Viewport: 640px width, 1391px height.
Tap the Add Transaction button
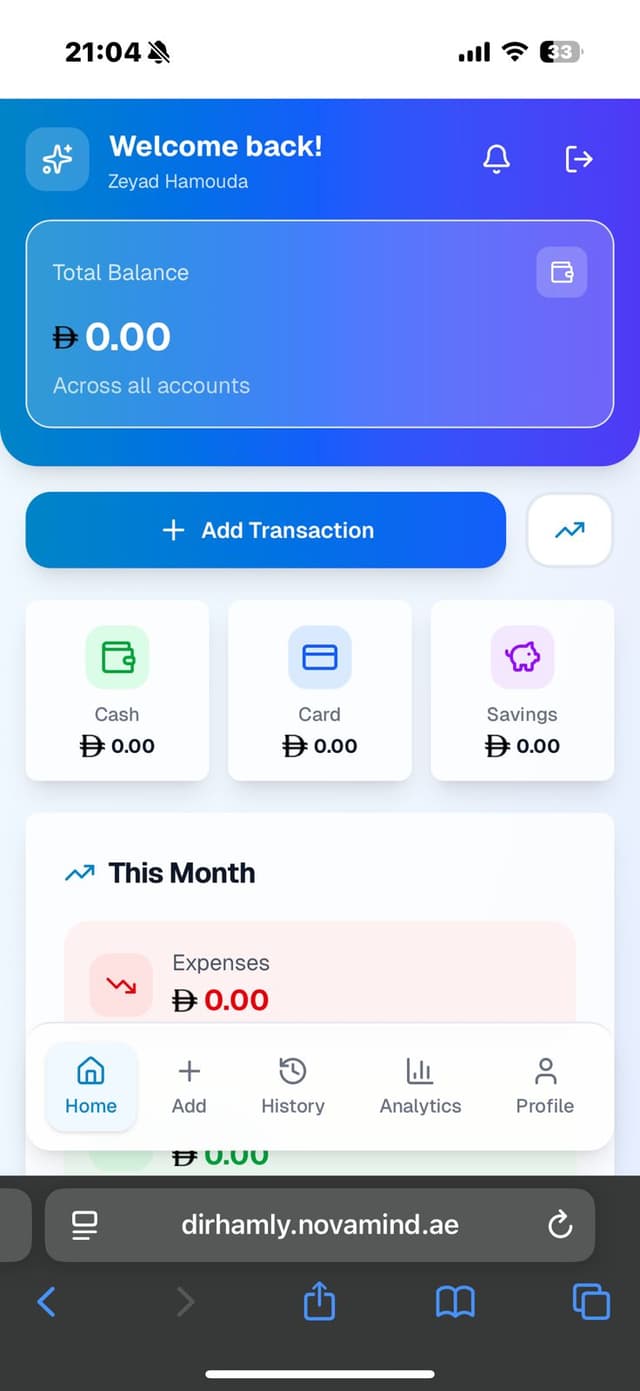coord(266,530)
